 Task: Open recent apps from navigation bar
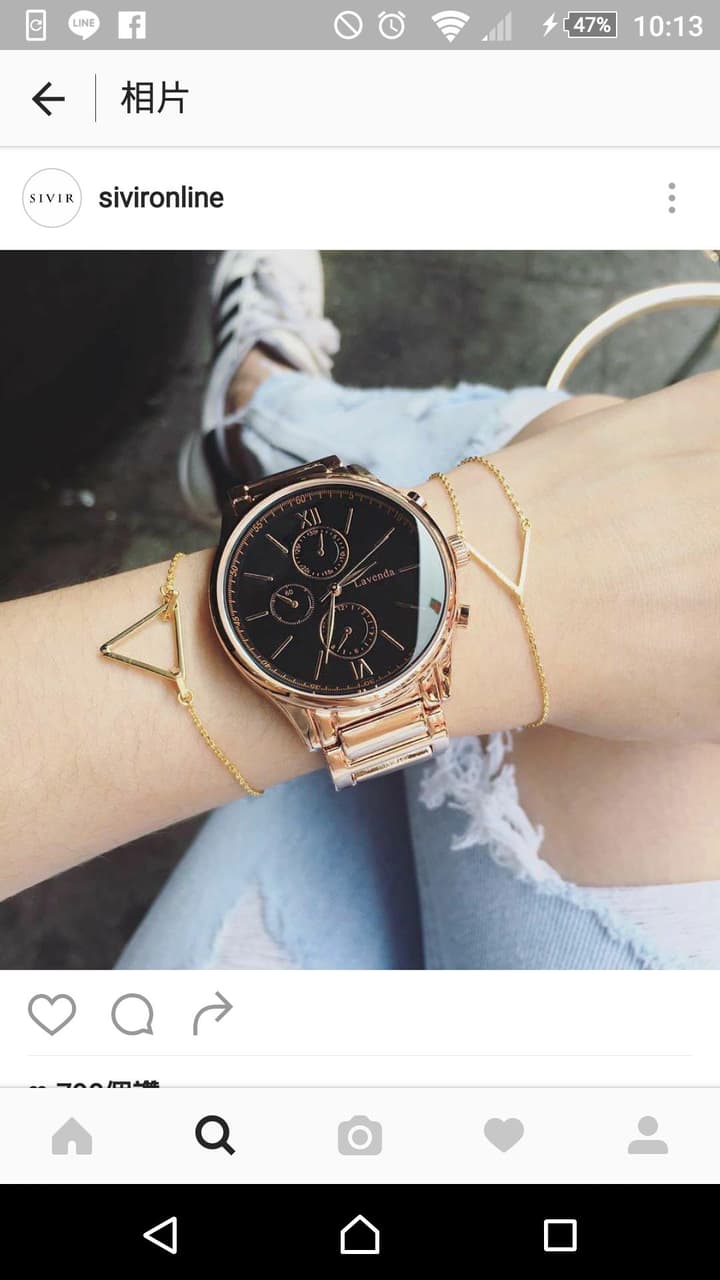click(x=559, y=1235)
